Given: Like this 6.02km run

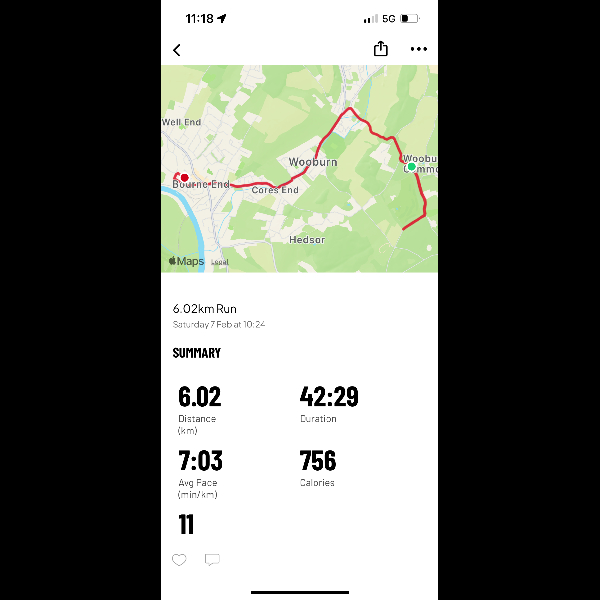Looking at the screenshot, I should point(179,560).
